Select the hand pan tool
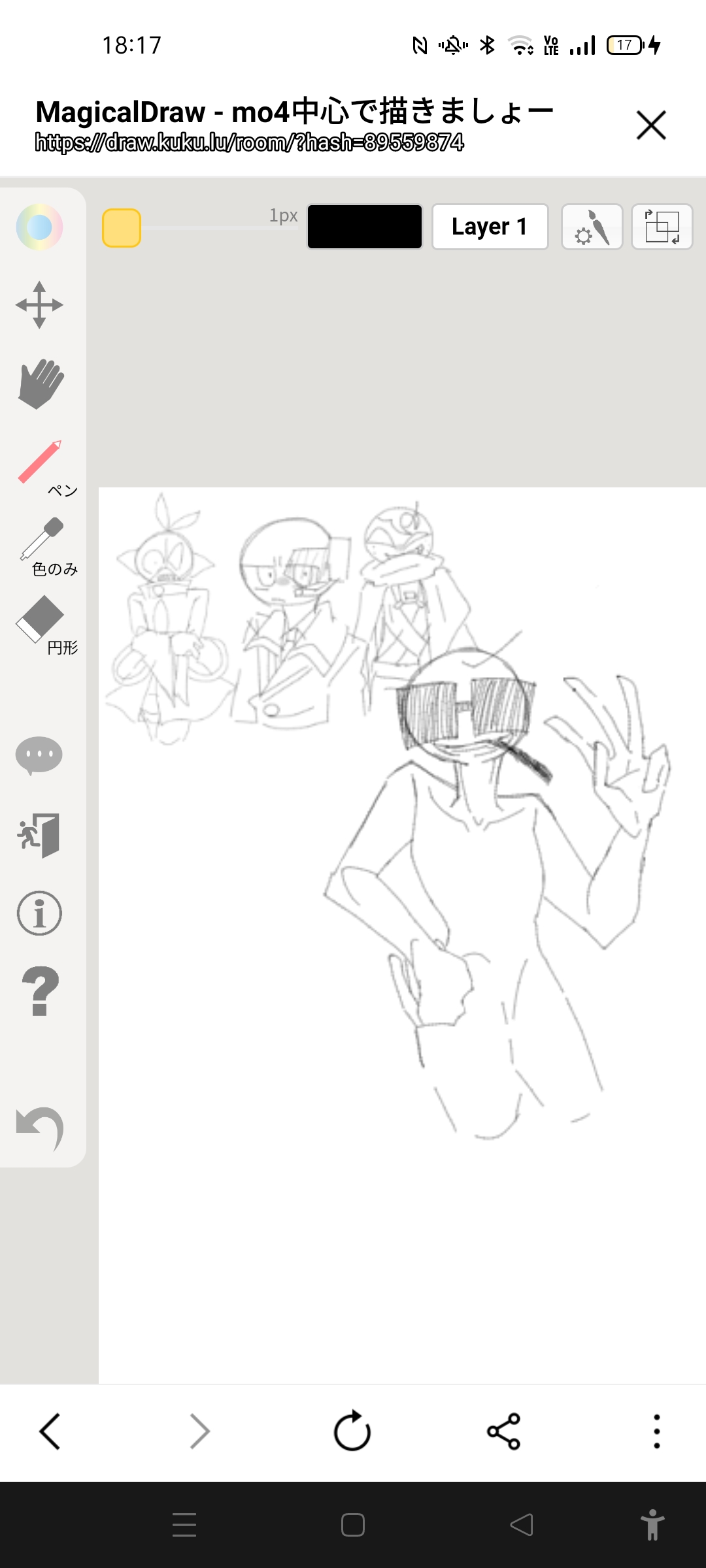Image resolution: width=706 pixels, height=1568 pixels. click(x=41, y=384)
